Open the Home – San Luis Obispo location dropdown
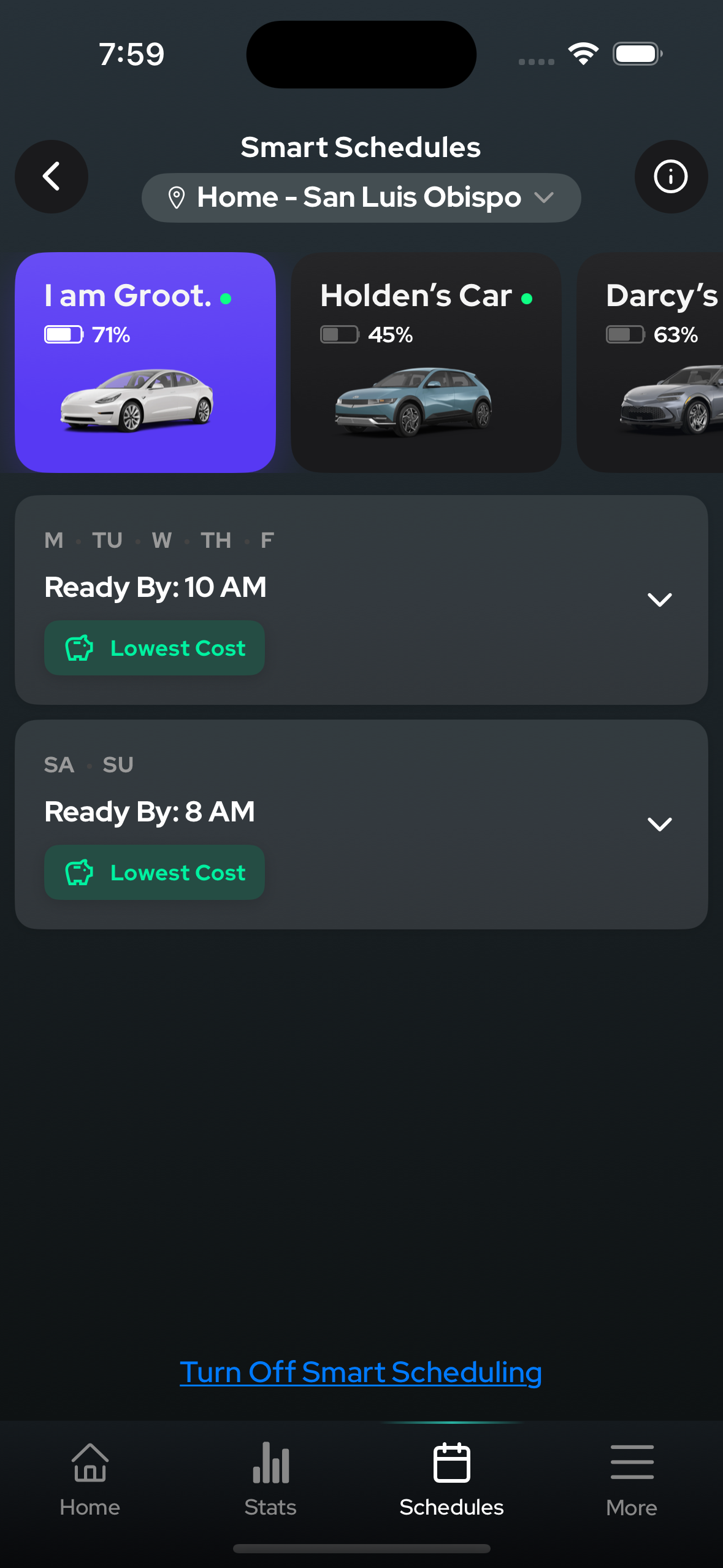This screenshot has height=1568, width=723. coord(361,198)
